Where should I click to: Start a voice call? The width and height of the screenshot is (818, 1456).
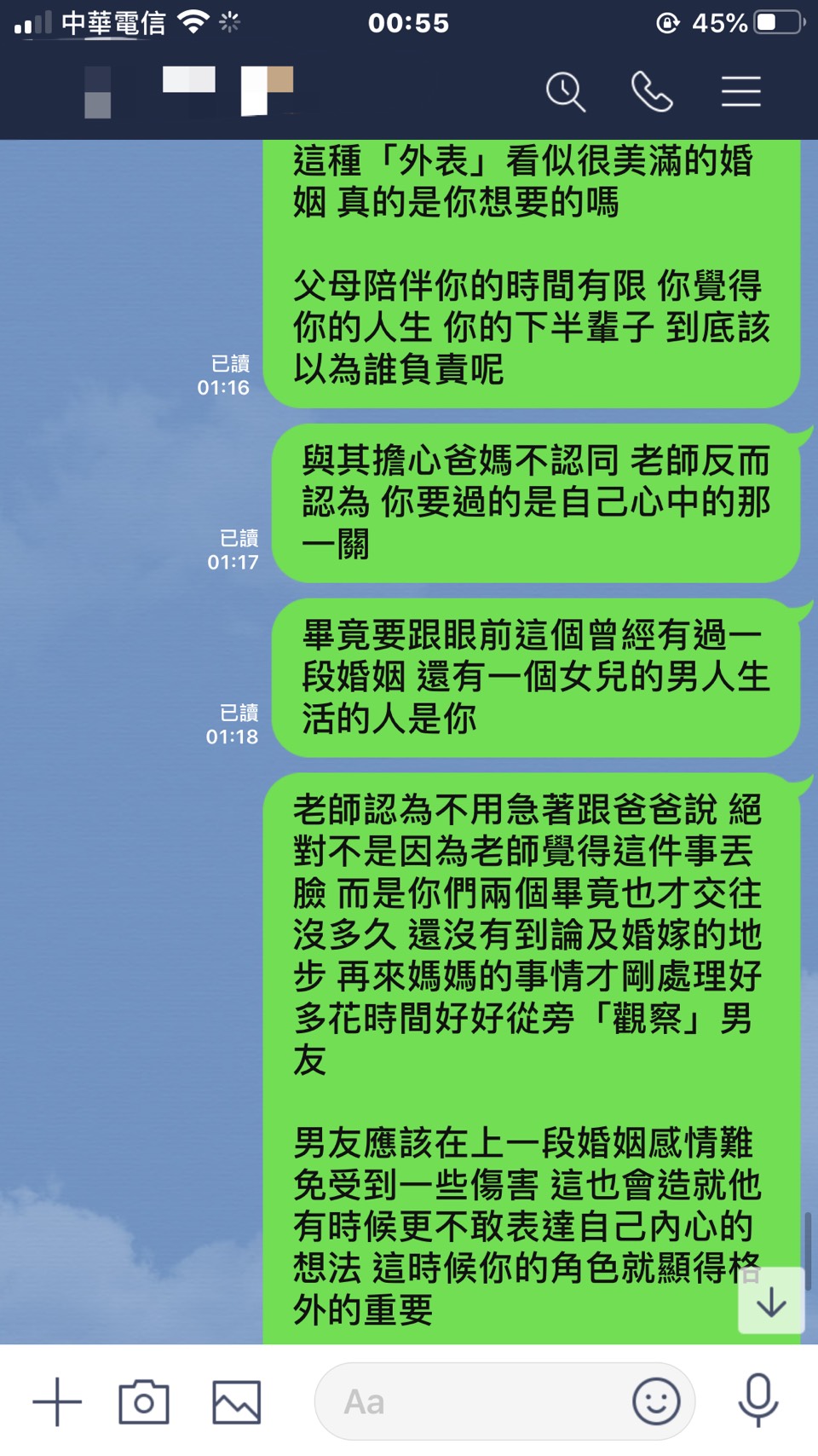(x=652, y=91)
